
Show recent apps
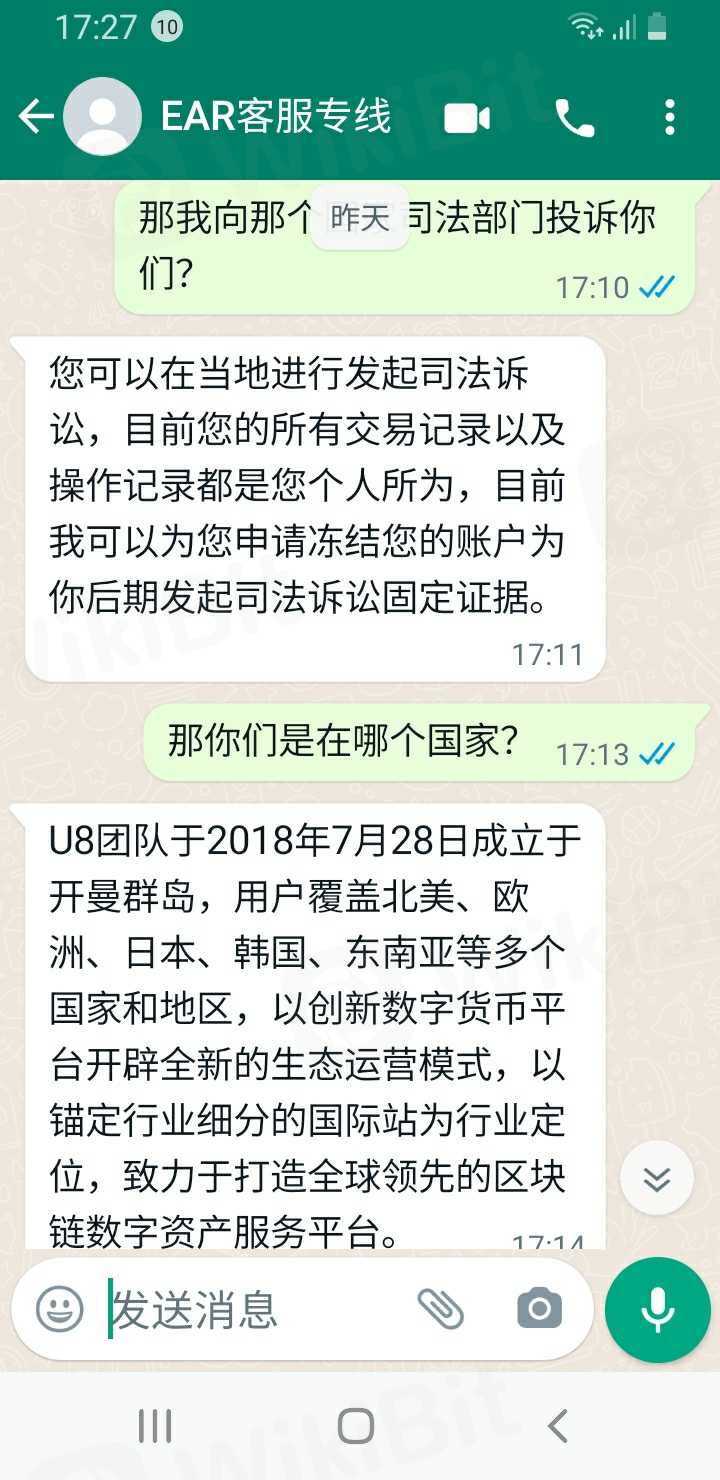point(155,1426)
